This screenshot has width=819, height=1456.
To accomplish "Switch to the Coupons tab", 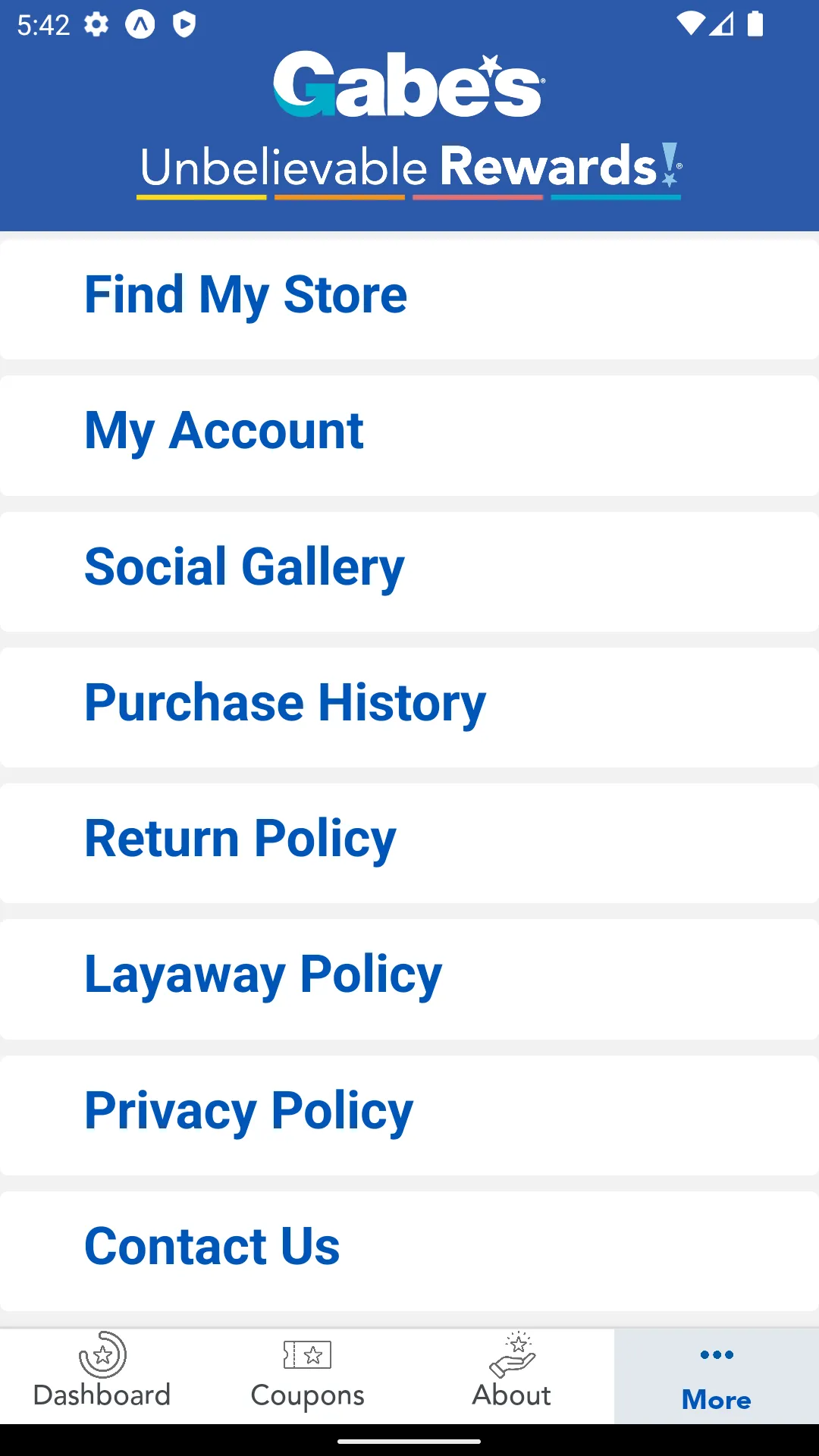I will pos(307,1374).
